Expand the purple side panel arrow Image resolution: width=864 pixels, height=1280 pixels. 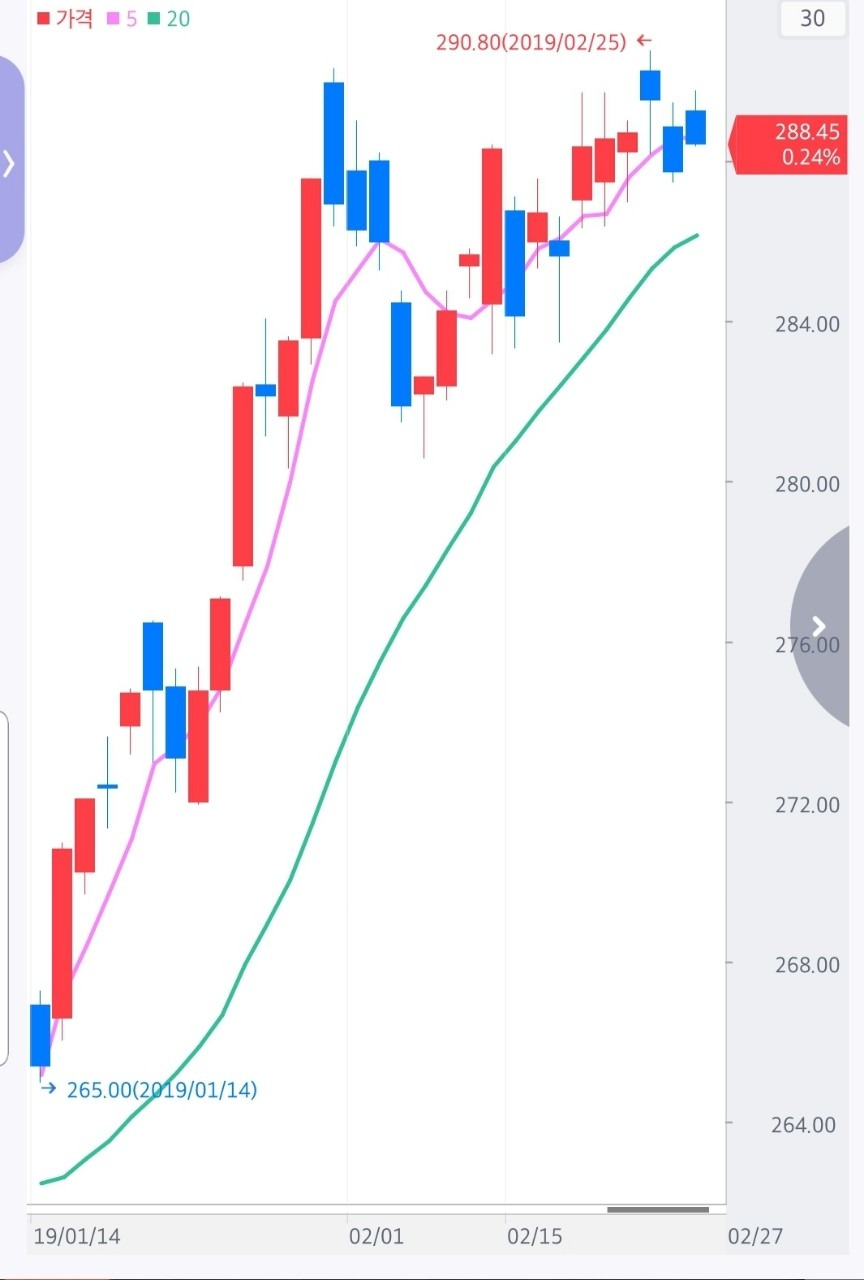pos(10,162)
